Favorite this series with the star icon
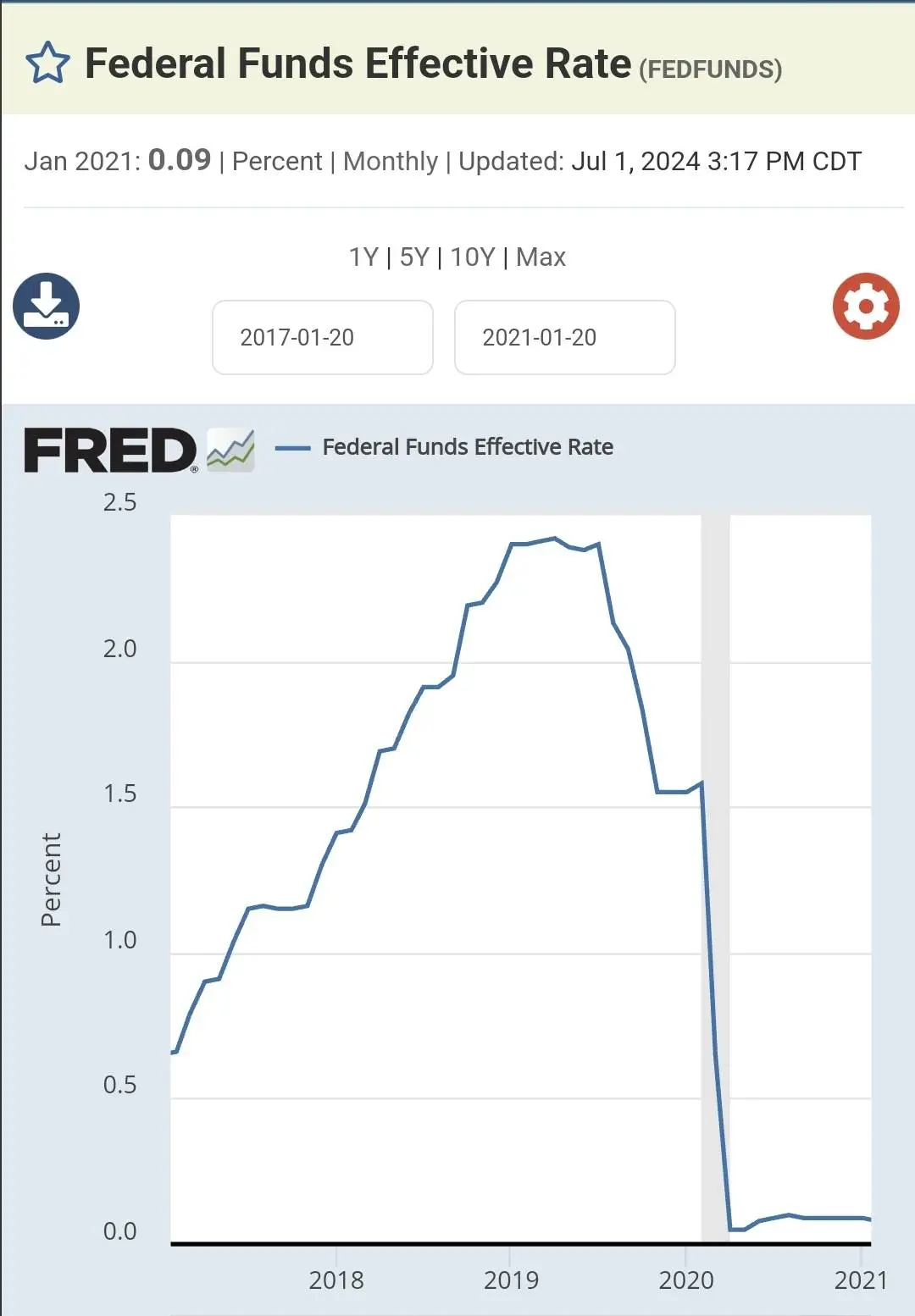The width and height of the screenshot is (915, 1316). pos(47,64)
